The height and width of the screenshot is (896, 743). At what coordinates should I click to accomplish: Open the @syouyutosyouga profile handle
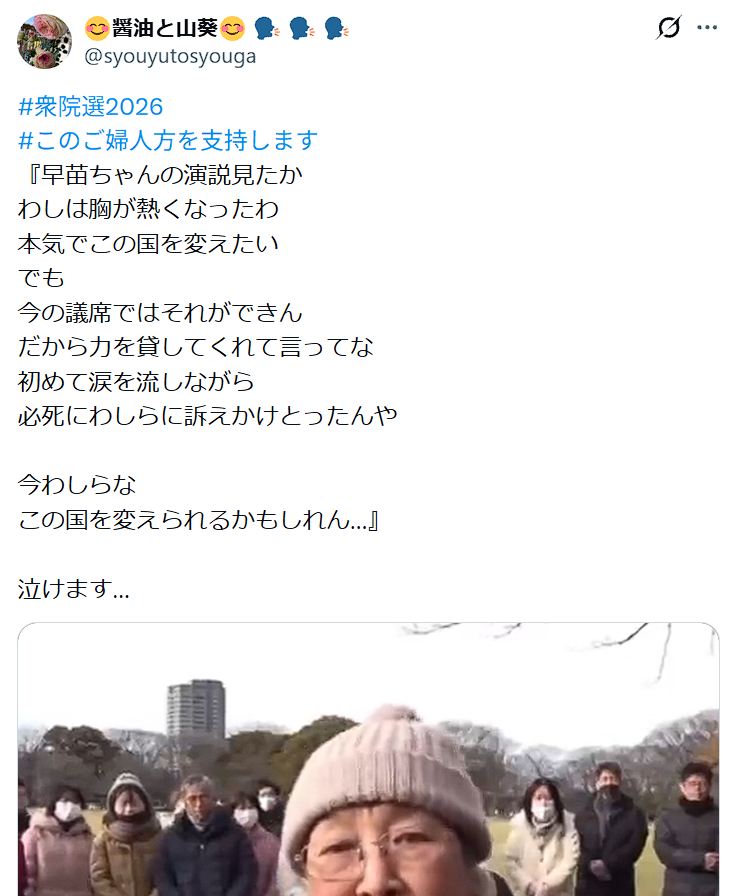click(x=170, y=56)
